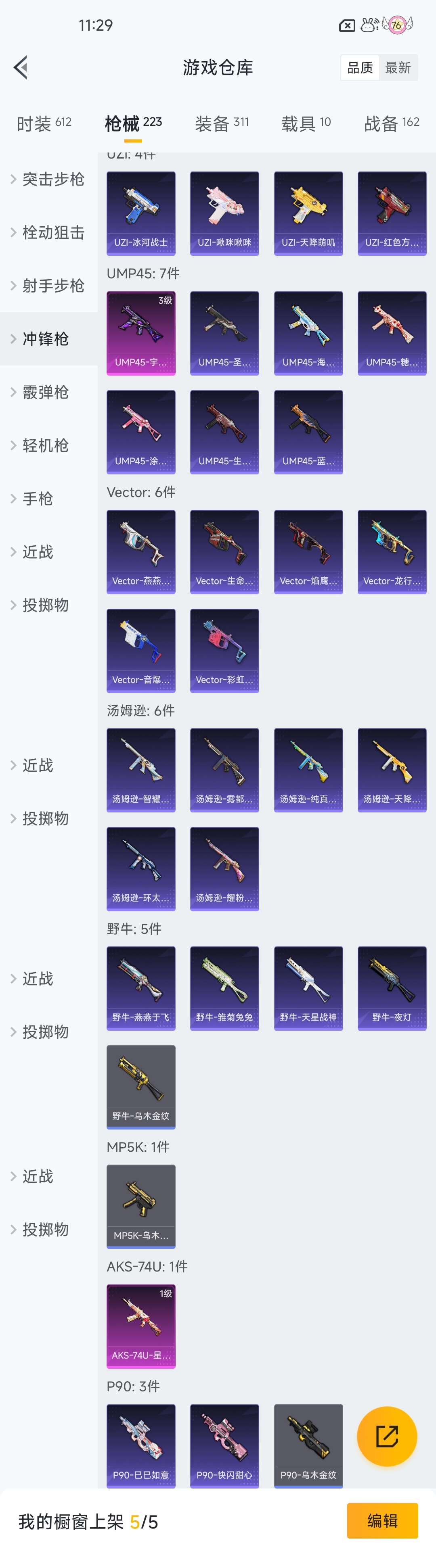This screenshot has width=436, height=1568.
Task: Open the UZI-冰河战士 skin
Action: point(140,213)
